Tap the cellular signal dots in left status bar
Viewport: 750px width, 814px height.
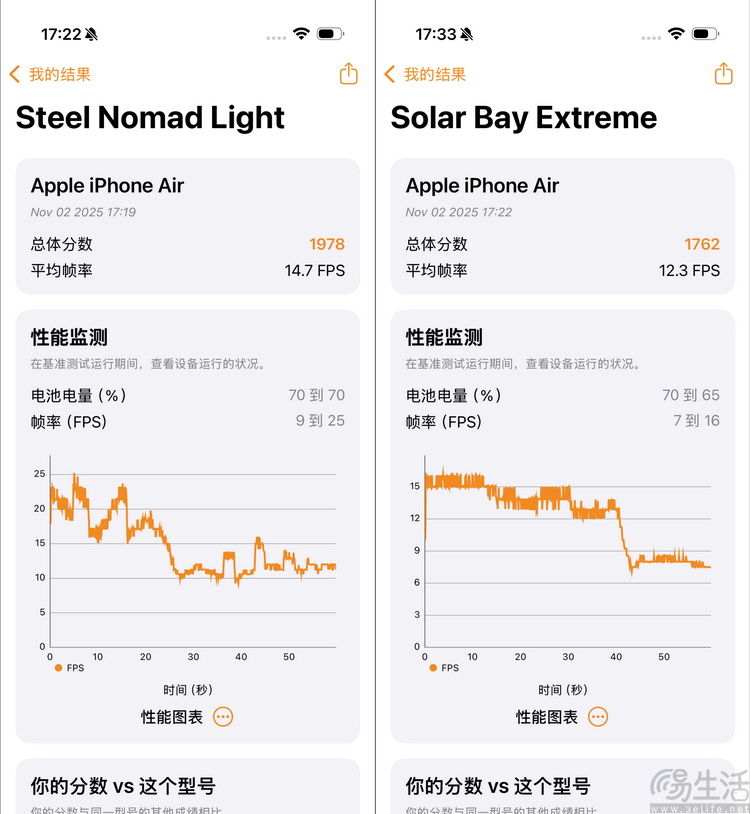click(276, 33)
